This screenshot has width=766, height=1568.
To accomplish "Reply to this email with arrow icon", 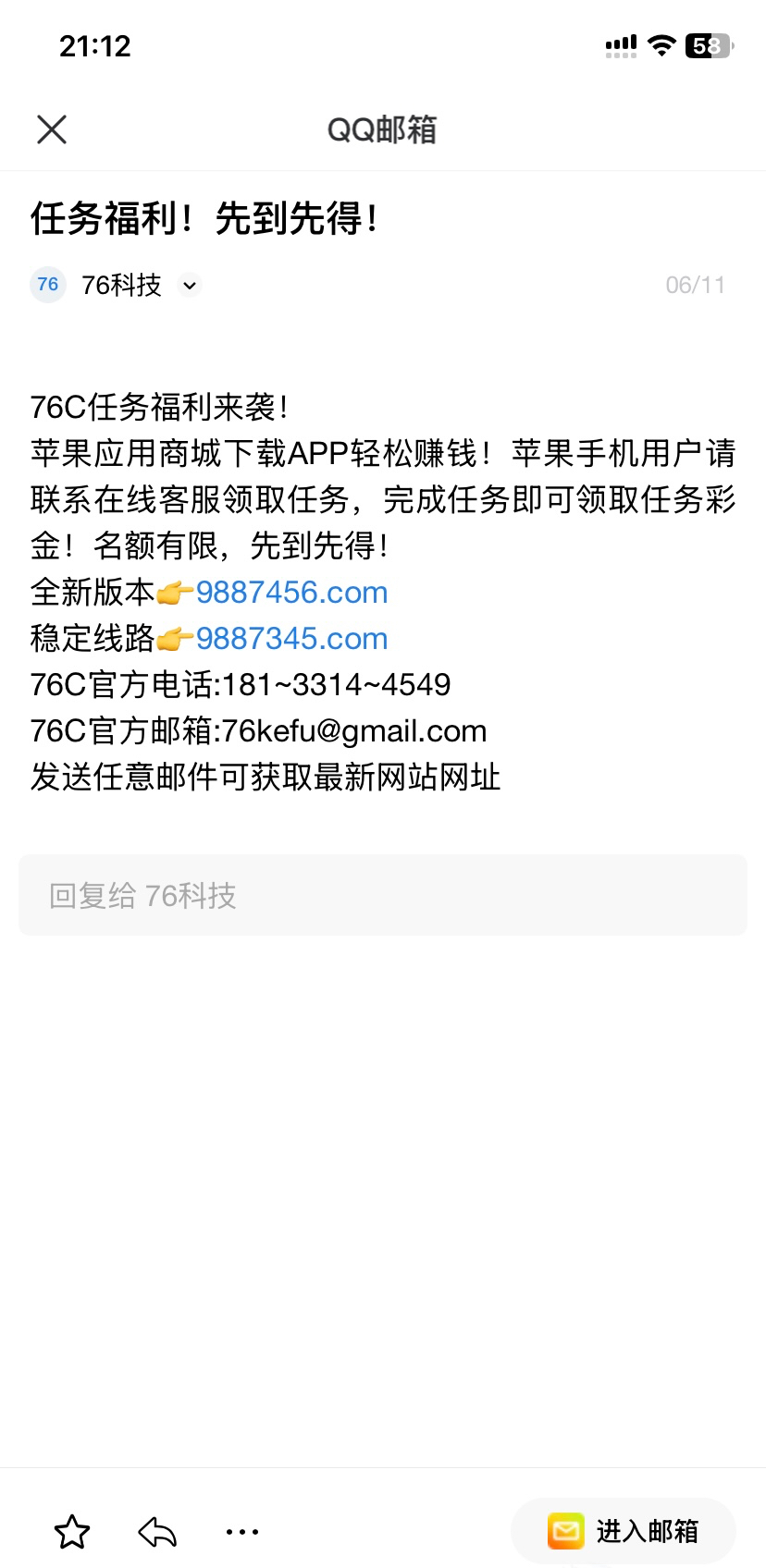I will [157, 1532].
